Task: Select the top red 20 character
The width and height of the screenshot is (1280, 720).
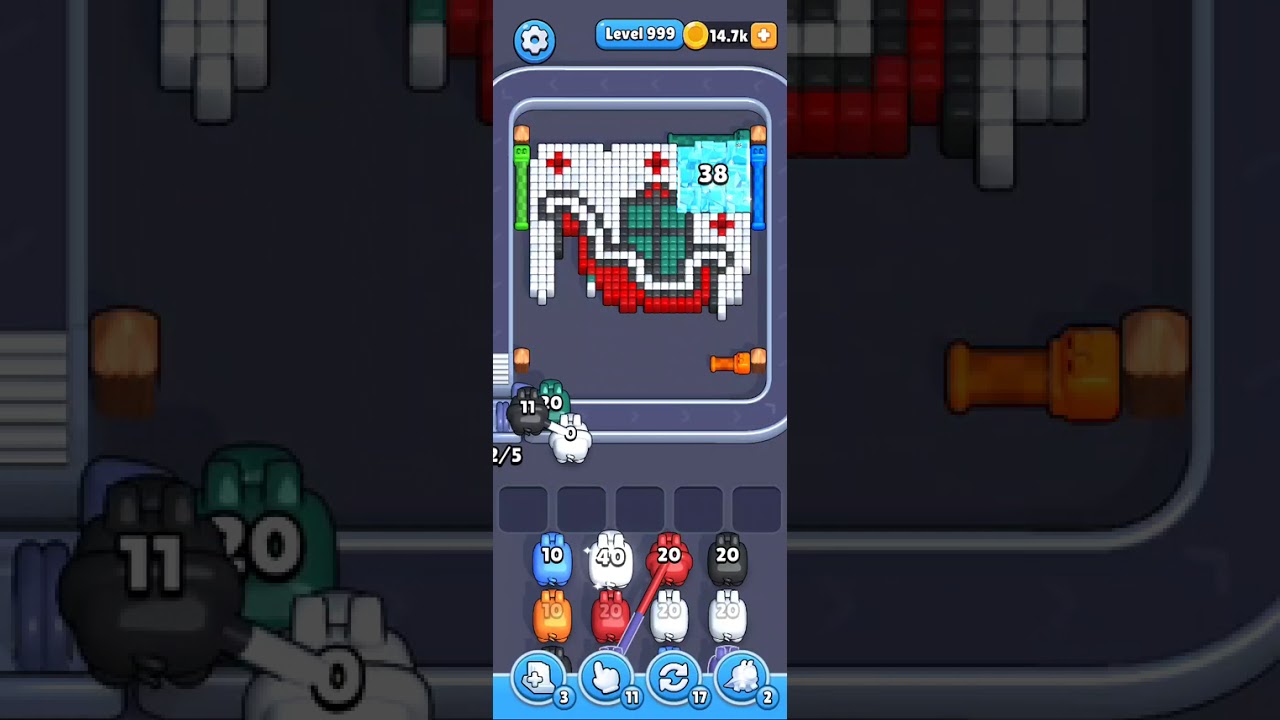Action: click(x=669, y=560)
